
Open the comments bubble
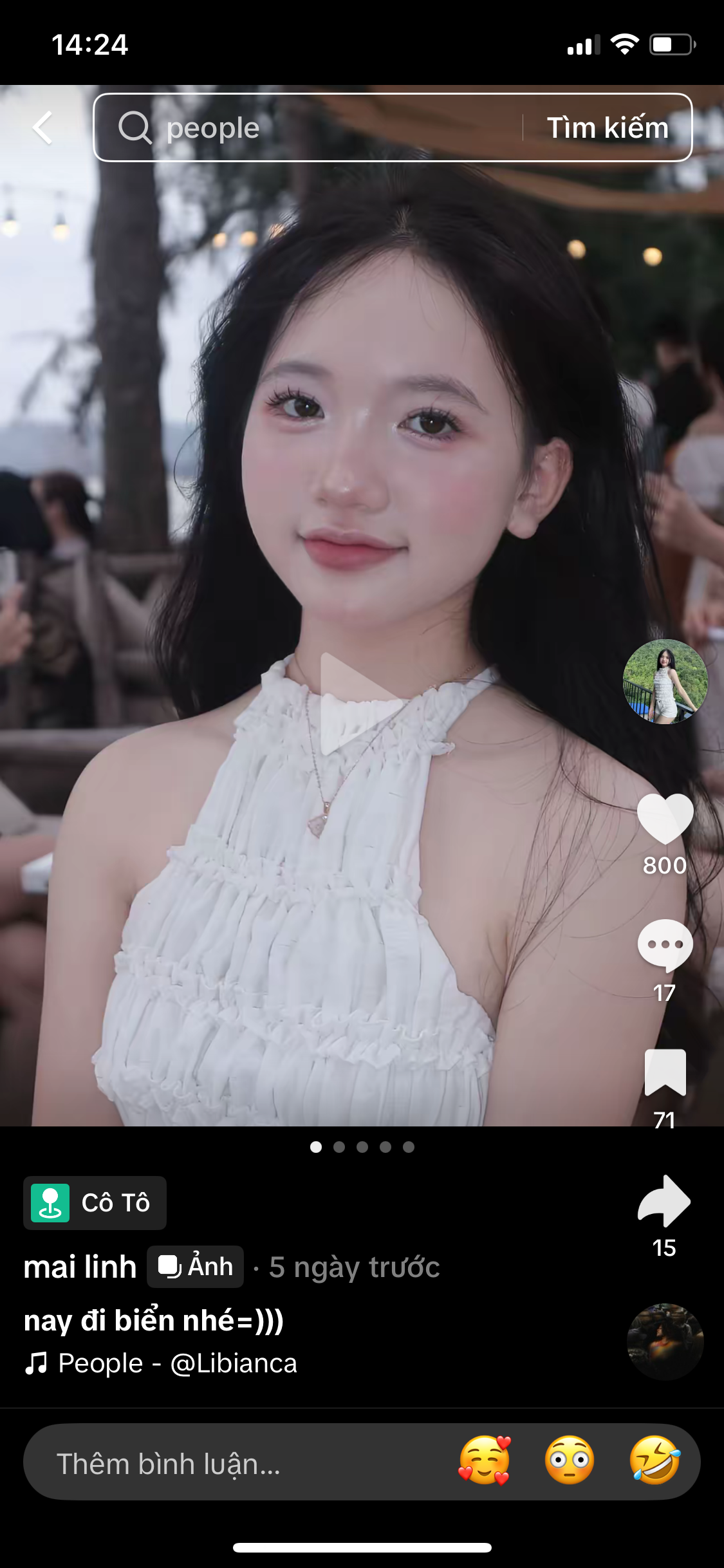(x=665, y=946)
